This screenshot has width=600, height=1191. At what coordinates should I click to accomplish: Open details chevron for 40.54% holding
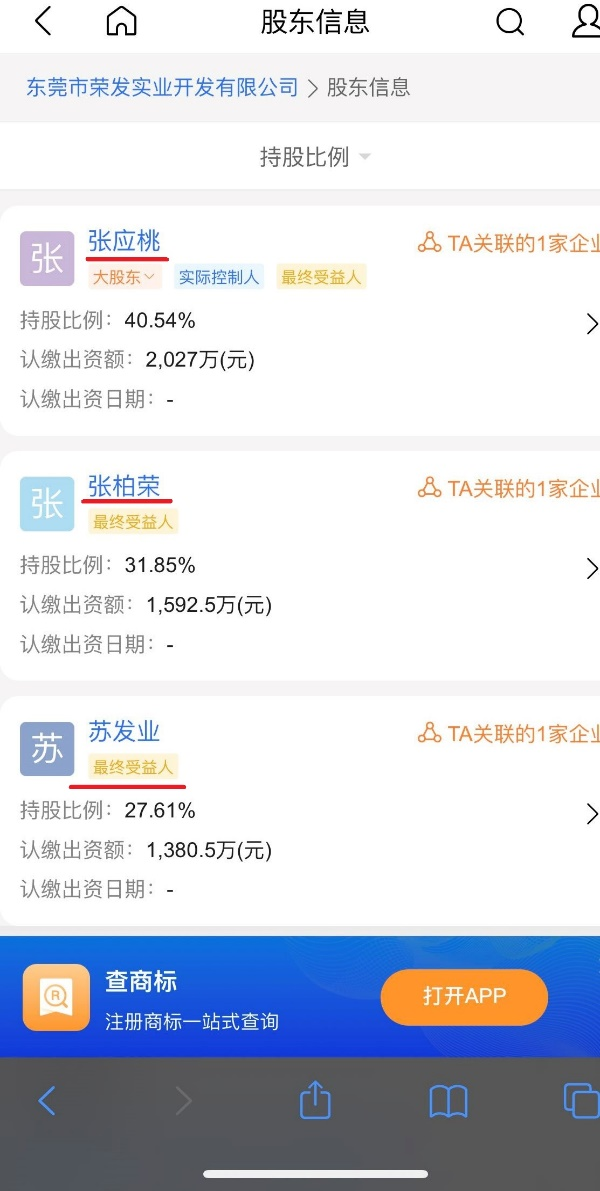[x=592, y=324]
